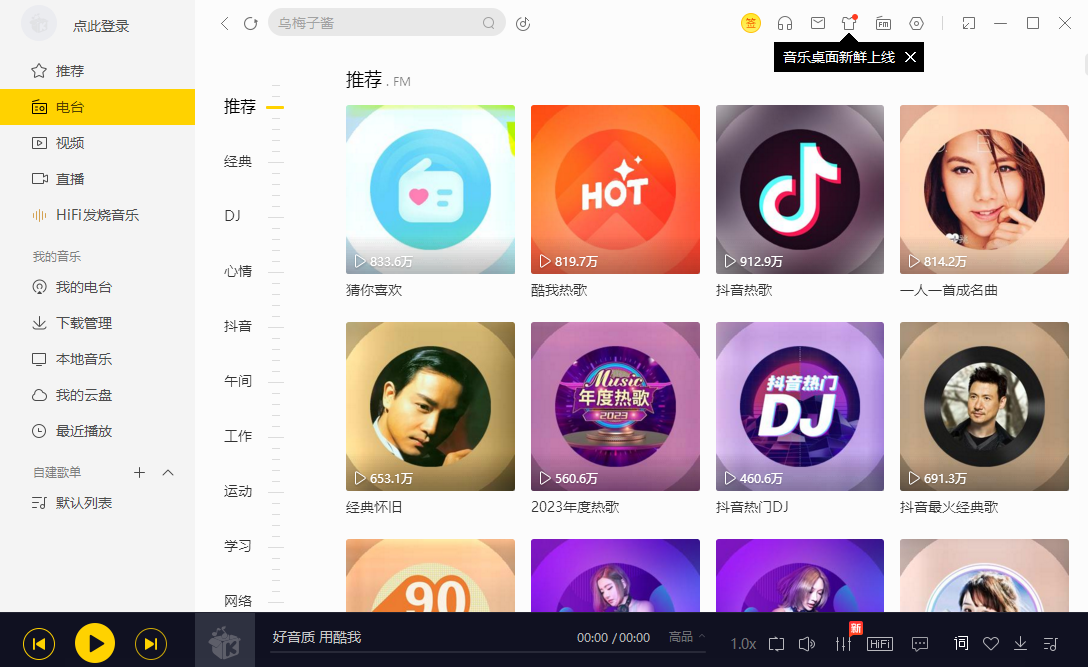Open HiFi发烧音乐
This screenshot has height=667, width=1088.
[x=97, y=215]
